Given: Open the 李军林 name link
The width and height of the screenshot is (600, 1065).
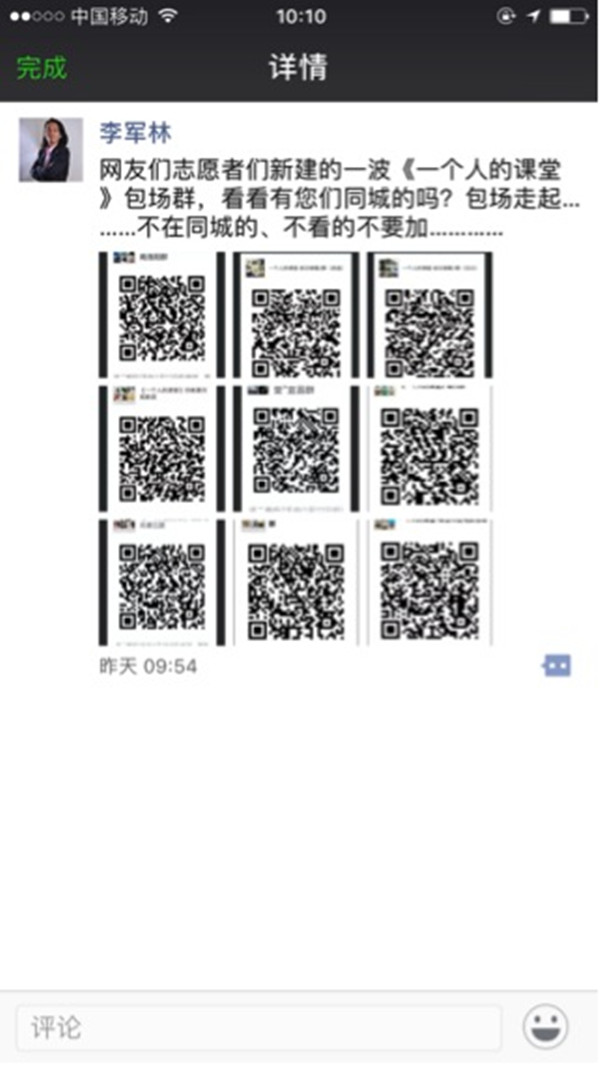Looking at the screenshot, I should pyautogui.click(x=137, y=131).
